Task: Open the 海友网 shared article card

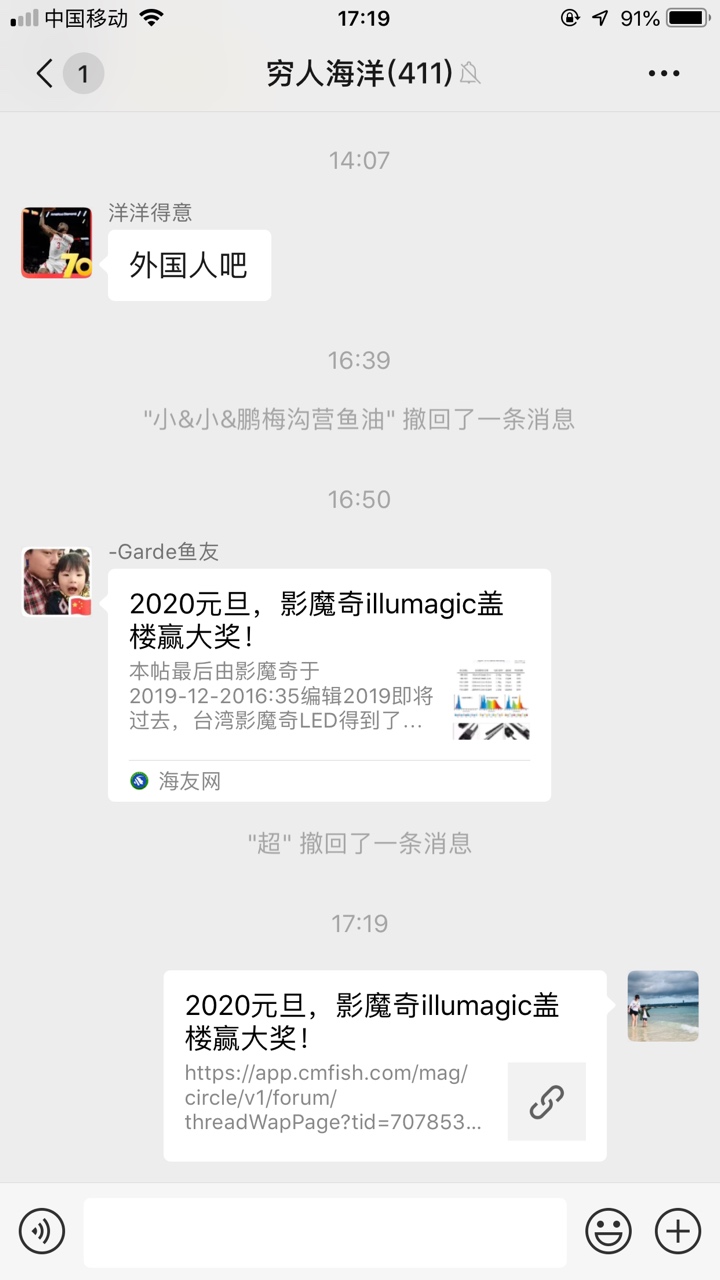Action: [x=329, y=684]
